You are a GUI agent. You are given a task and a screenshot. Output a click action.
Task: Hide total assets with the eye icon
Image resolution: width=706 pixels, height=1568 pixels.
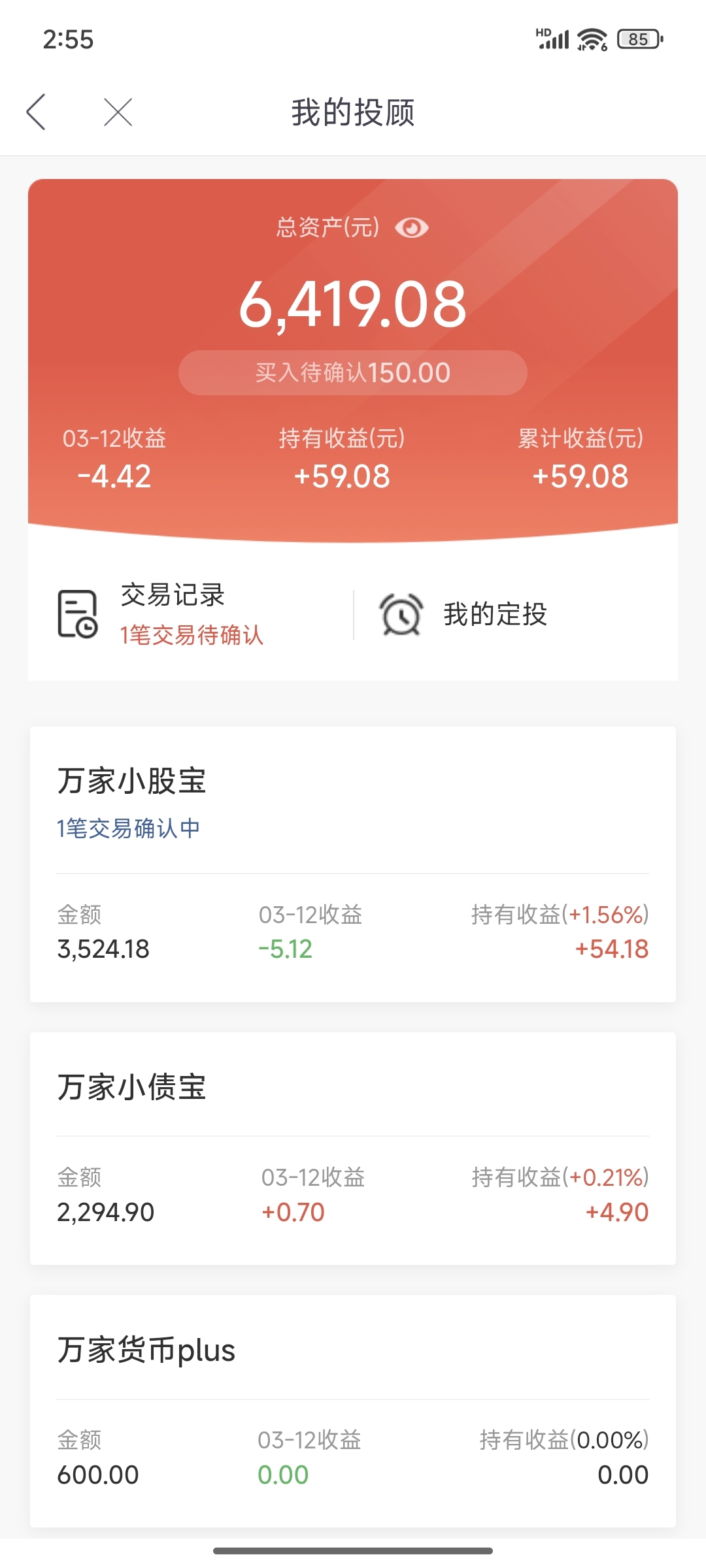(412, 227)
